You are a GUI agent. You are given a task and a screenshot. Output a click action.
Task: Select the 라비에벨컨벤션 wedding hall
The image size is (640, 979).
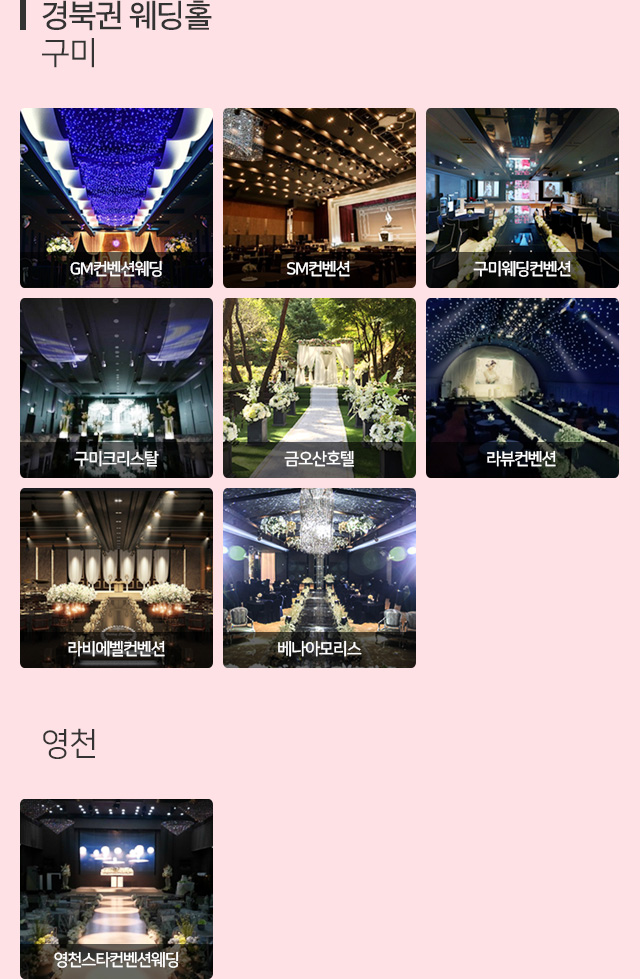pyautogui.click(x=116, y=578)
